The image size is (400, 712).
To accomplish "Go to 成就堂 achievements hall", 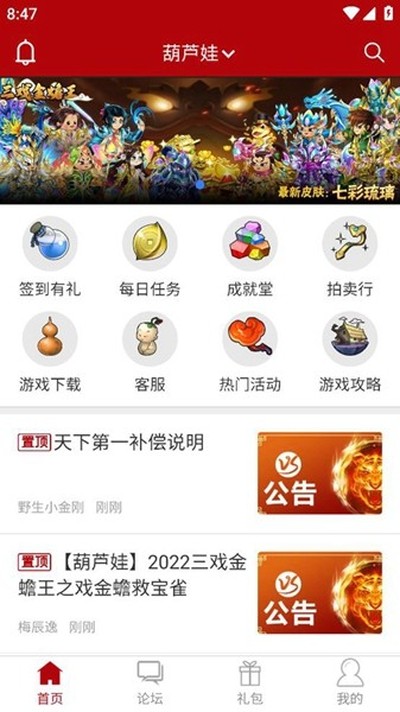I will point(250,257).
